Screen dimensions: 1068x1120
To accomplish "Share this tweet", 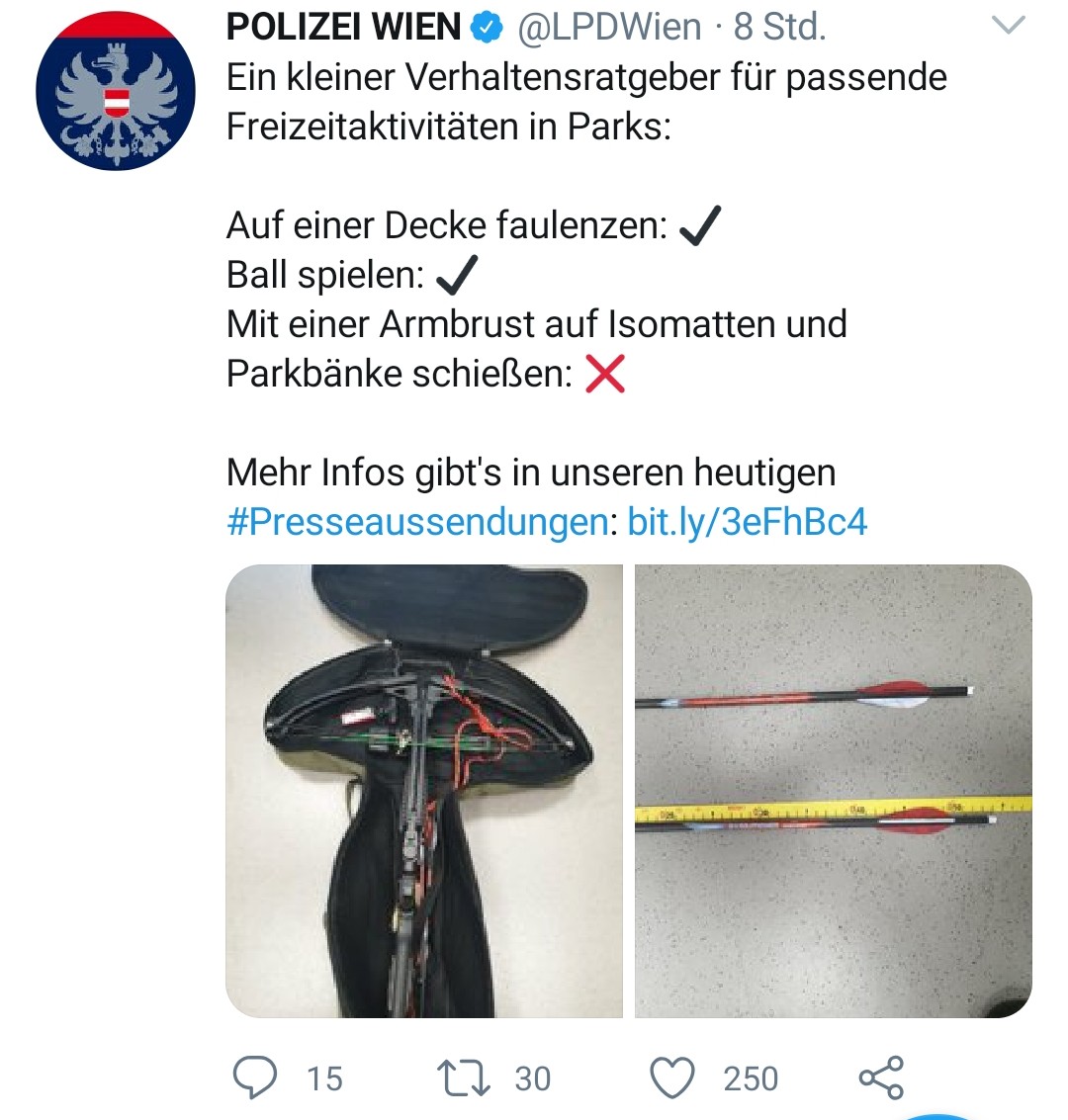I will pyautogui.click(x=881, y=1077).
